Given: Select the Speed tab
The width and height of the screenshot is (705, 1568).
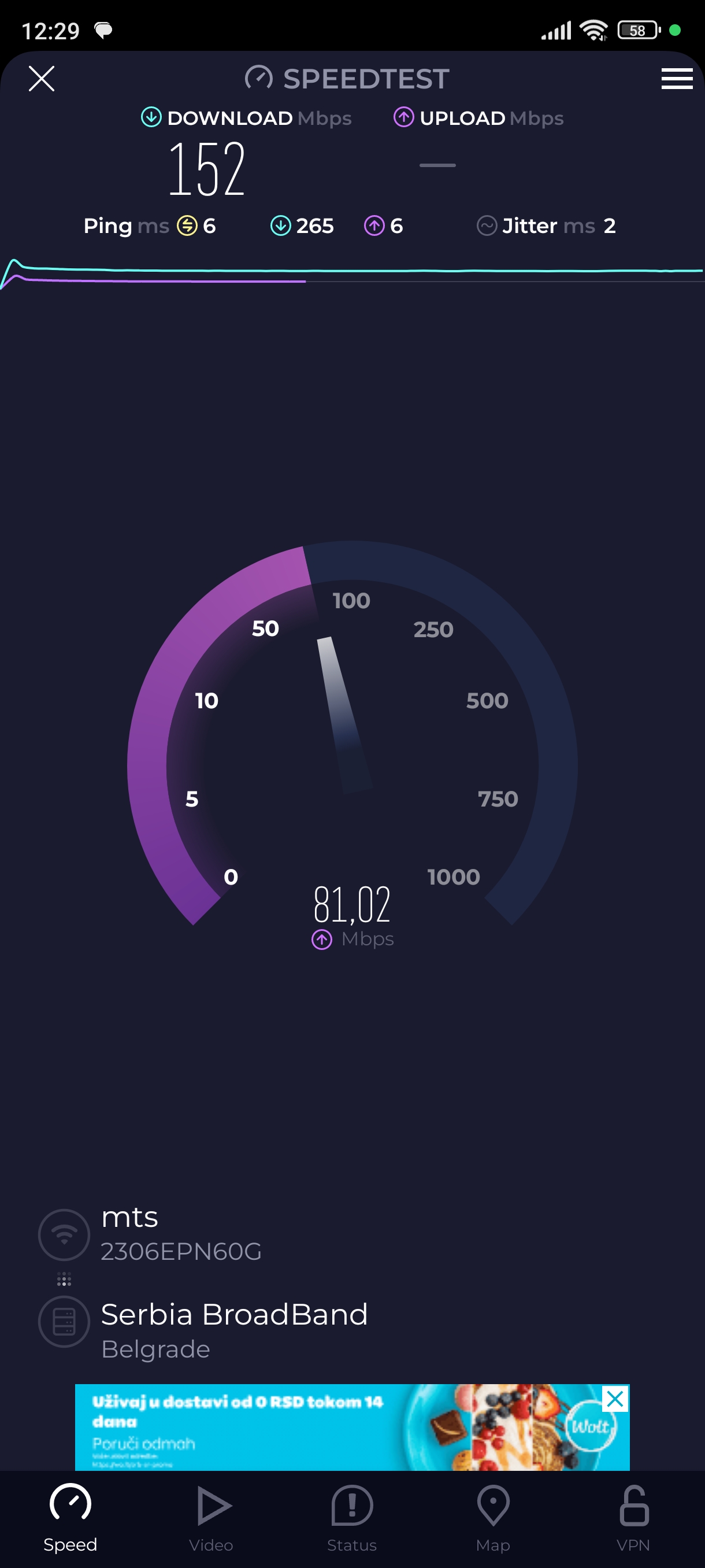Looking at the screenshot, I should (x=70, y=1518).
